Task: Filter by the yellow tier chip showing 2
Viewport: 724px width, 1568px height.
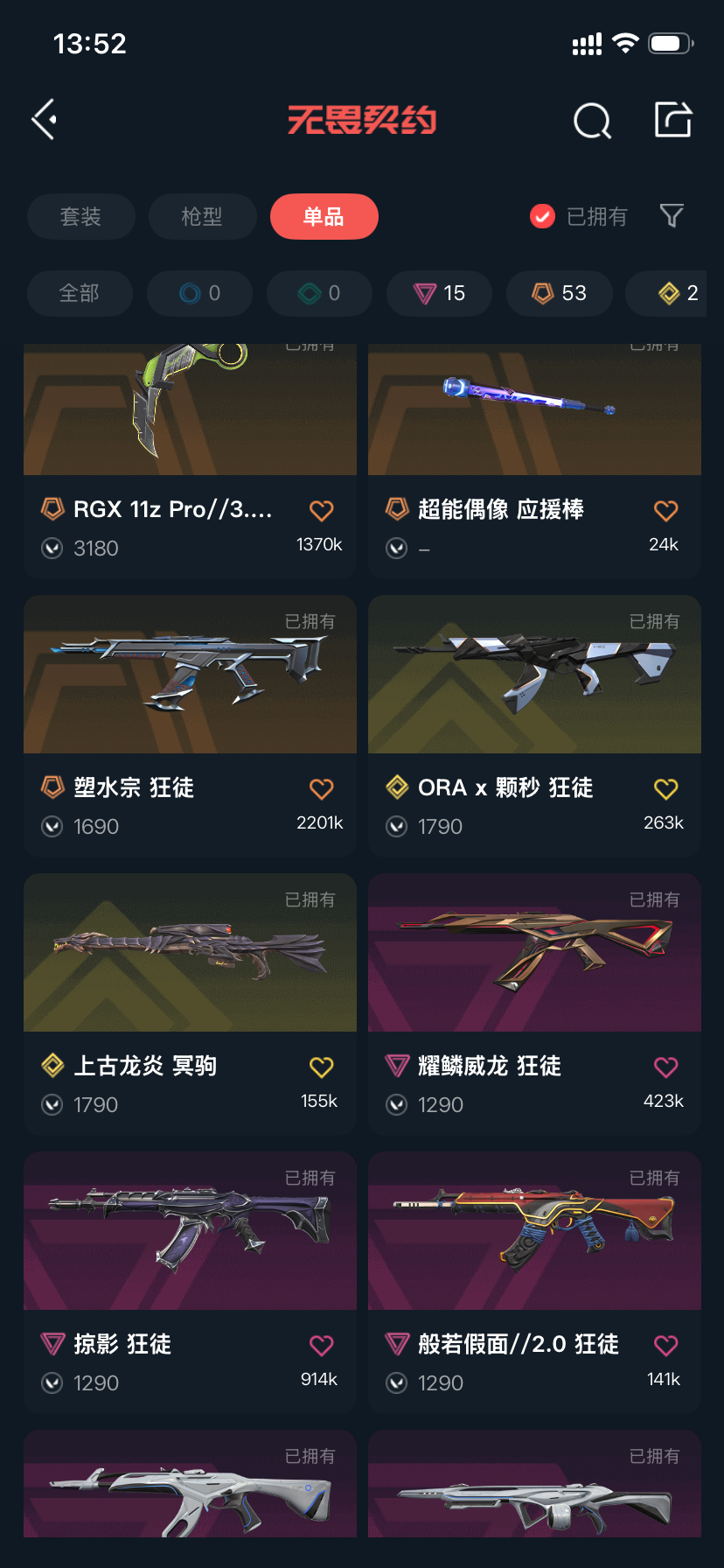Action: click(x=678, y=293)
